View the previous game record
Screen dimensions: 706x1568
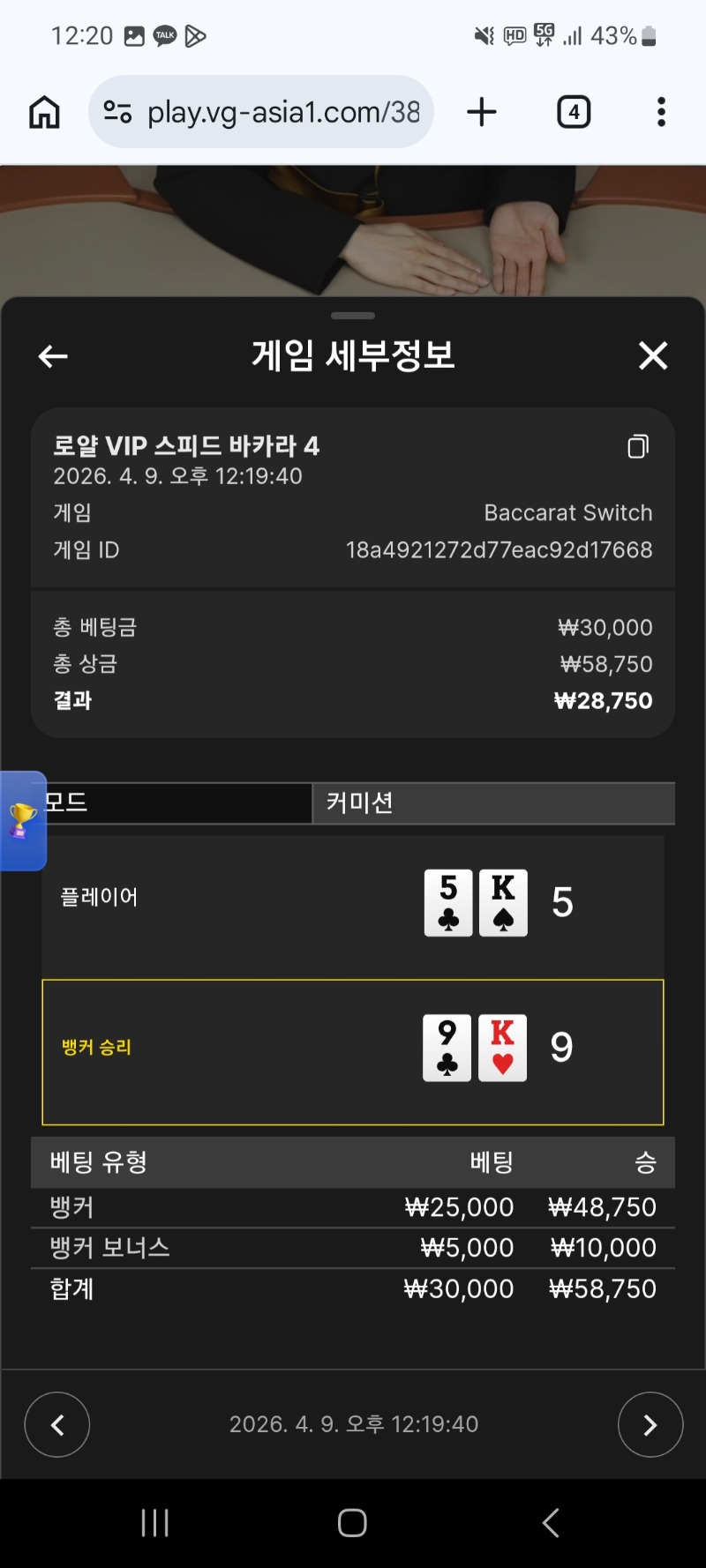pyautogui.click(x=57, y=1424)
